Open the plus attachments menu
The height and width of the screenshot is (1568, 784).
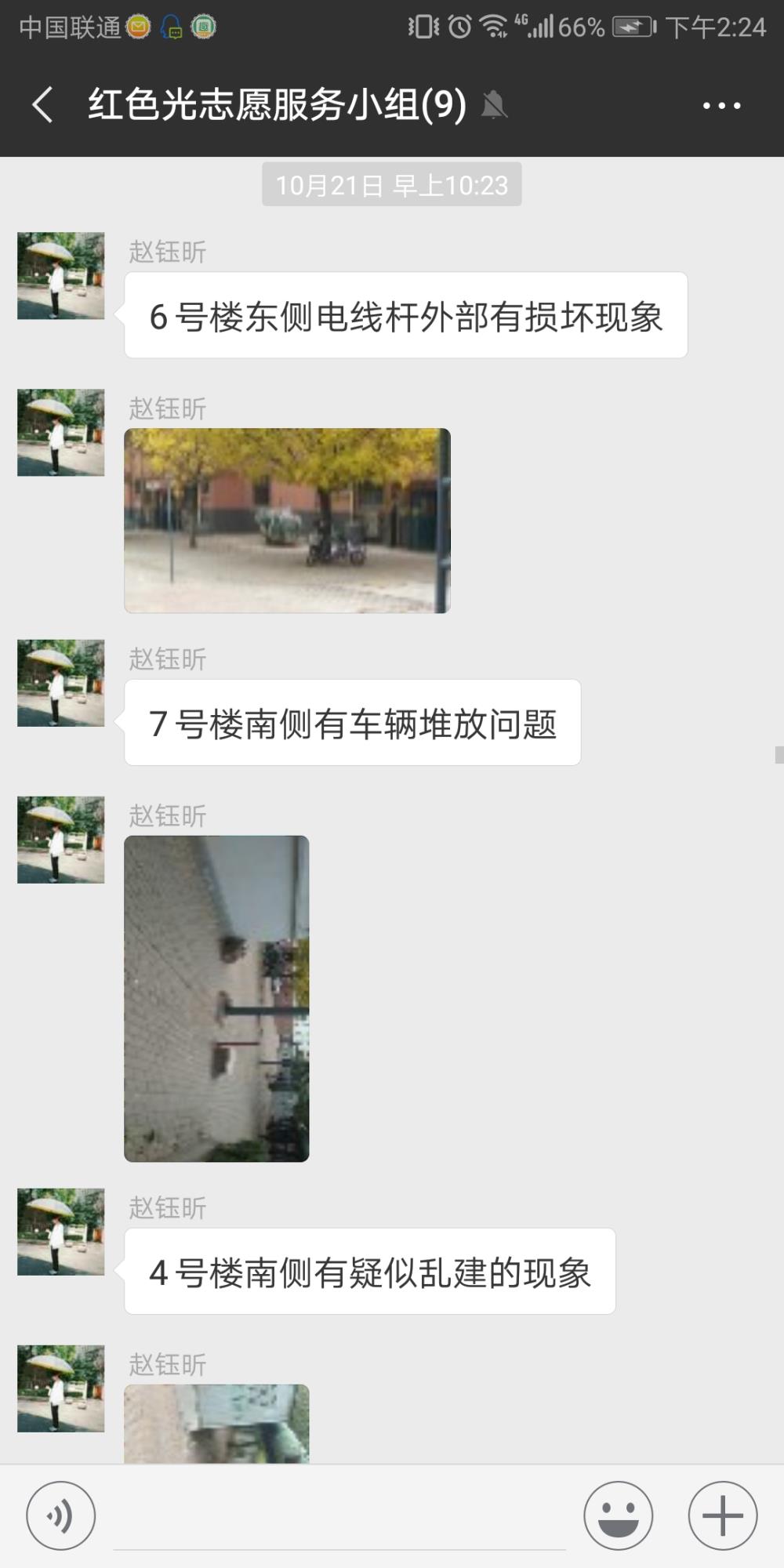pyautogui.click(x=723, y=1515)
